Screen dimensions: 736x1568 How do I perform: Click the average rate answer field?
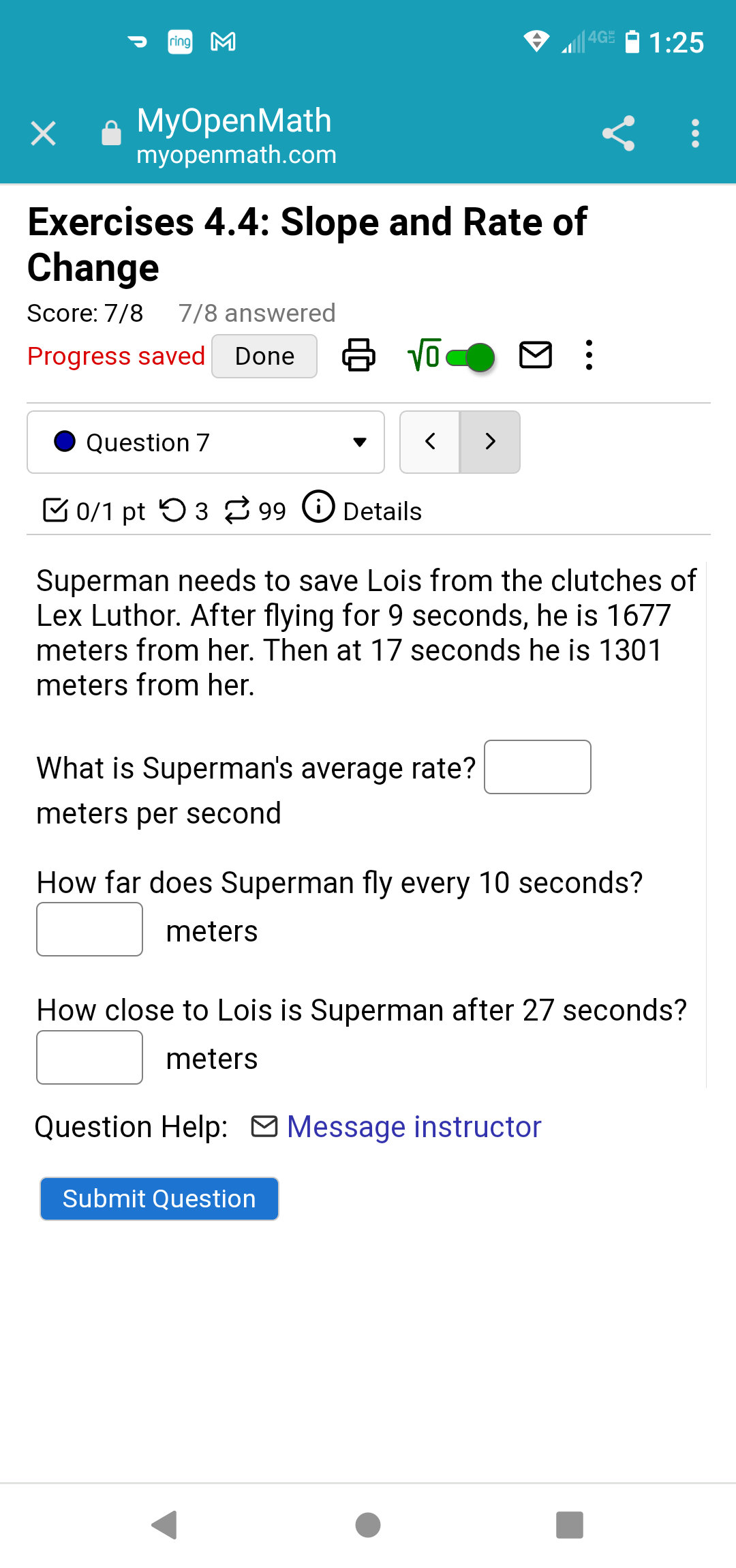pos(537,767)
